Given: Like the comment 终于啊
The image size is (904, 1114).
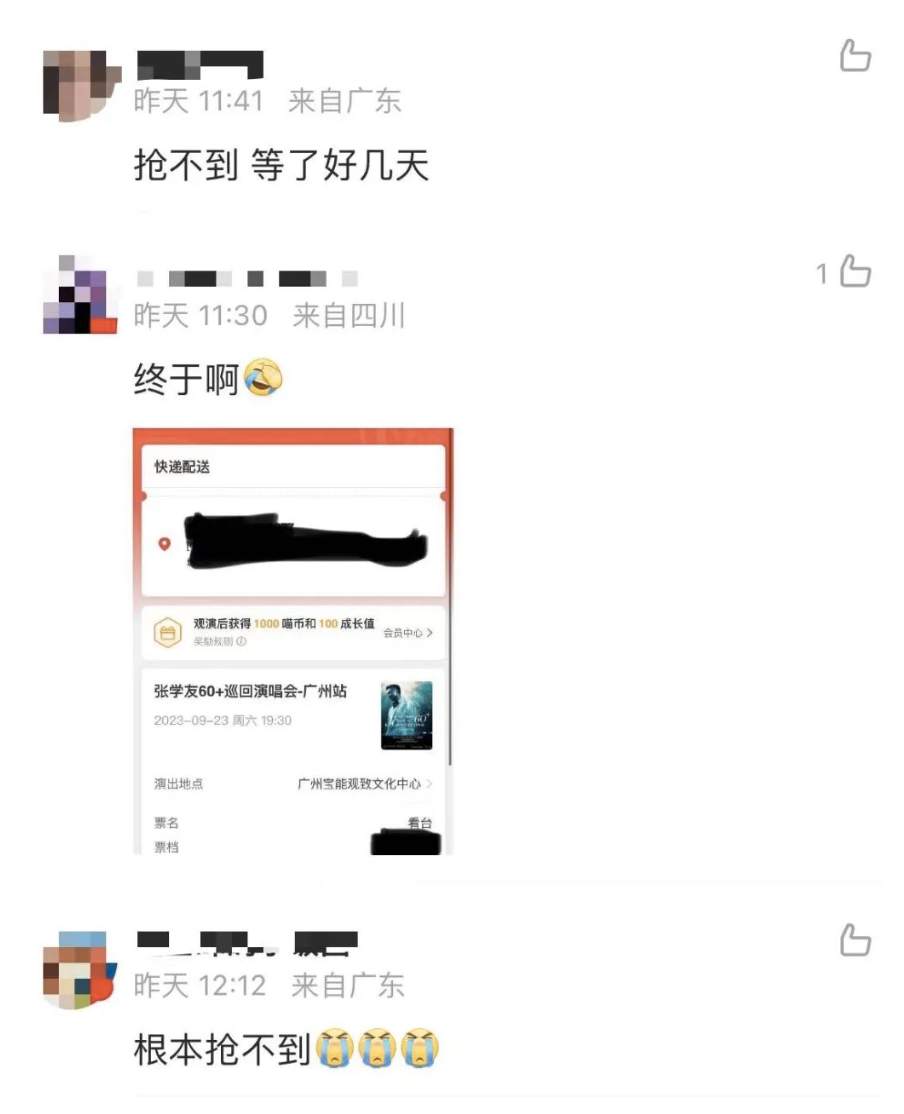Looking at the screenshot, I should (x=855, y=272).
